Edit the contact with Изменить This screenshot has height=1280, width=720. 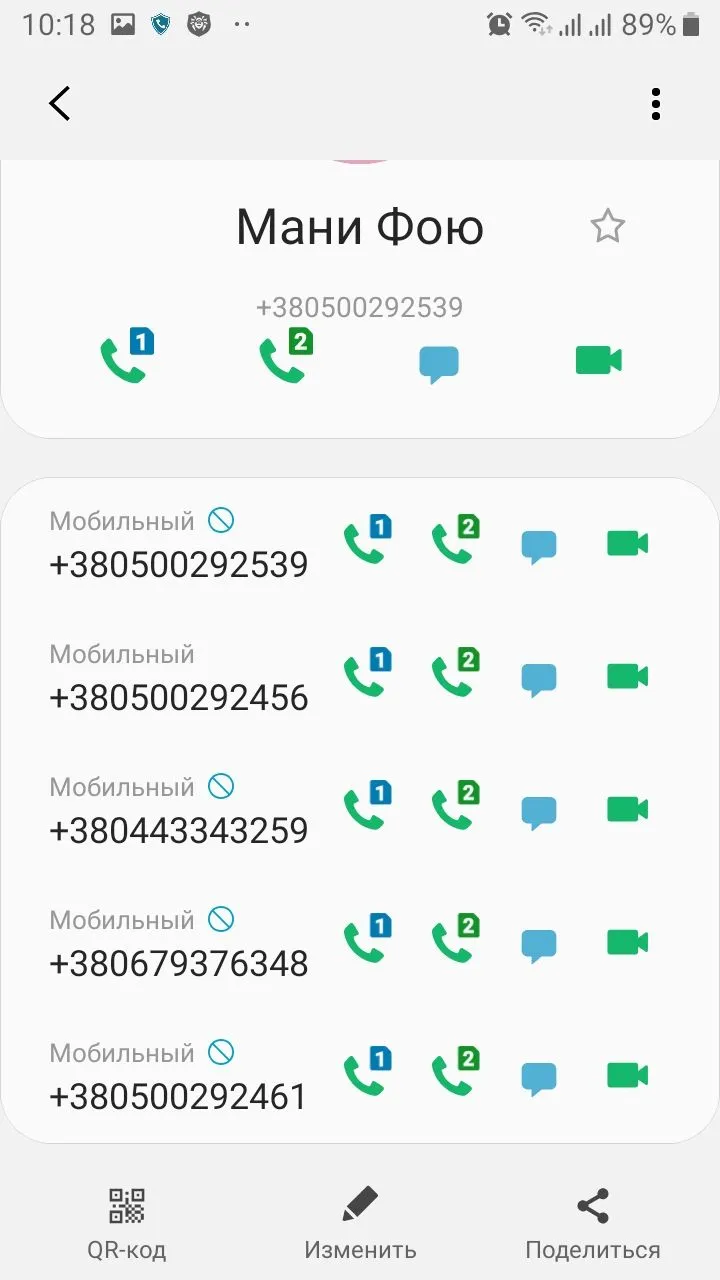point(360,1222)
